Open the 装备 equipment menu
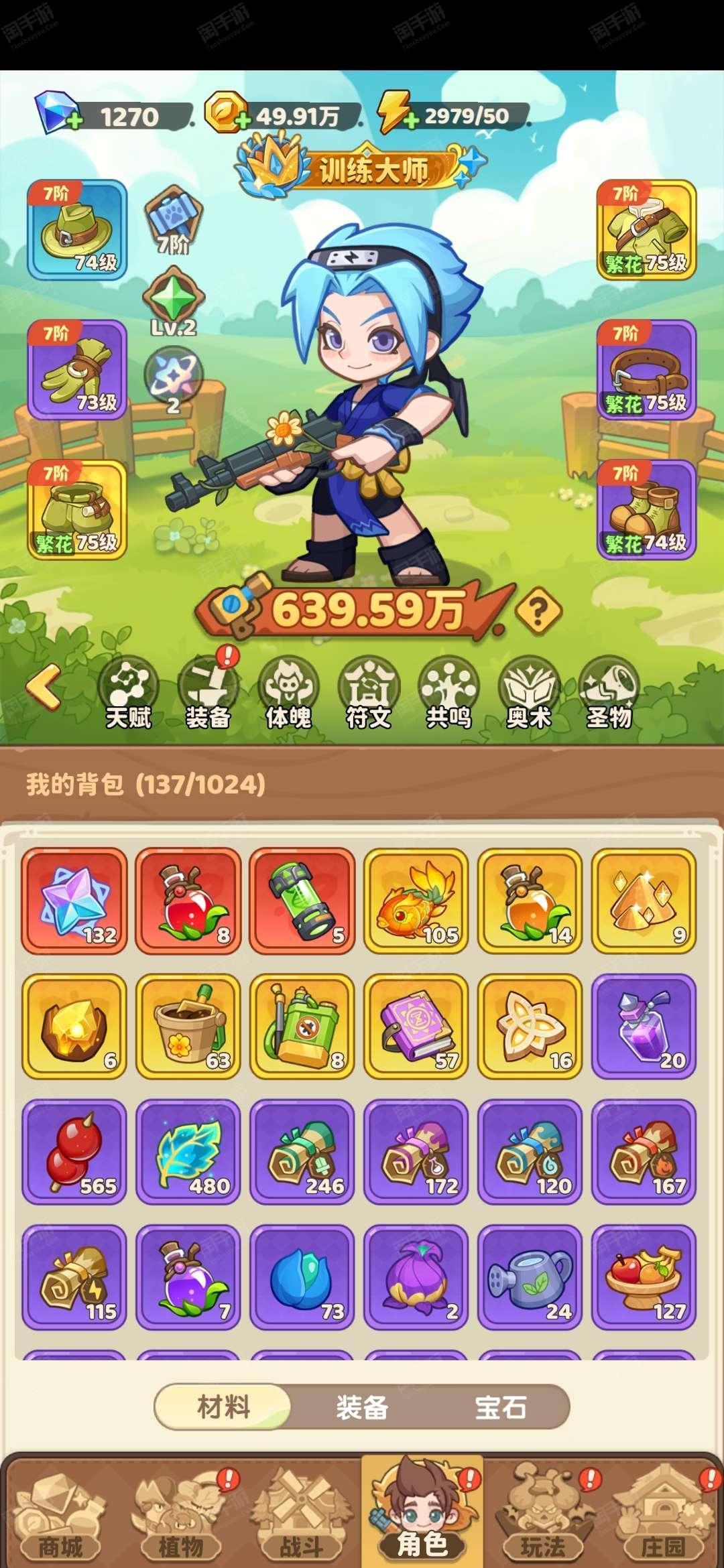Image resolution: width=724 pixels, height=1568 pixels. coord(208,694)
